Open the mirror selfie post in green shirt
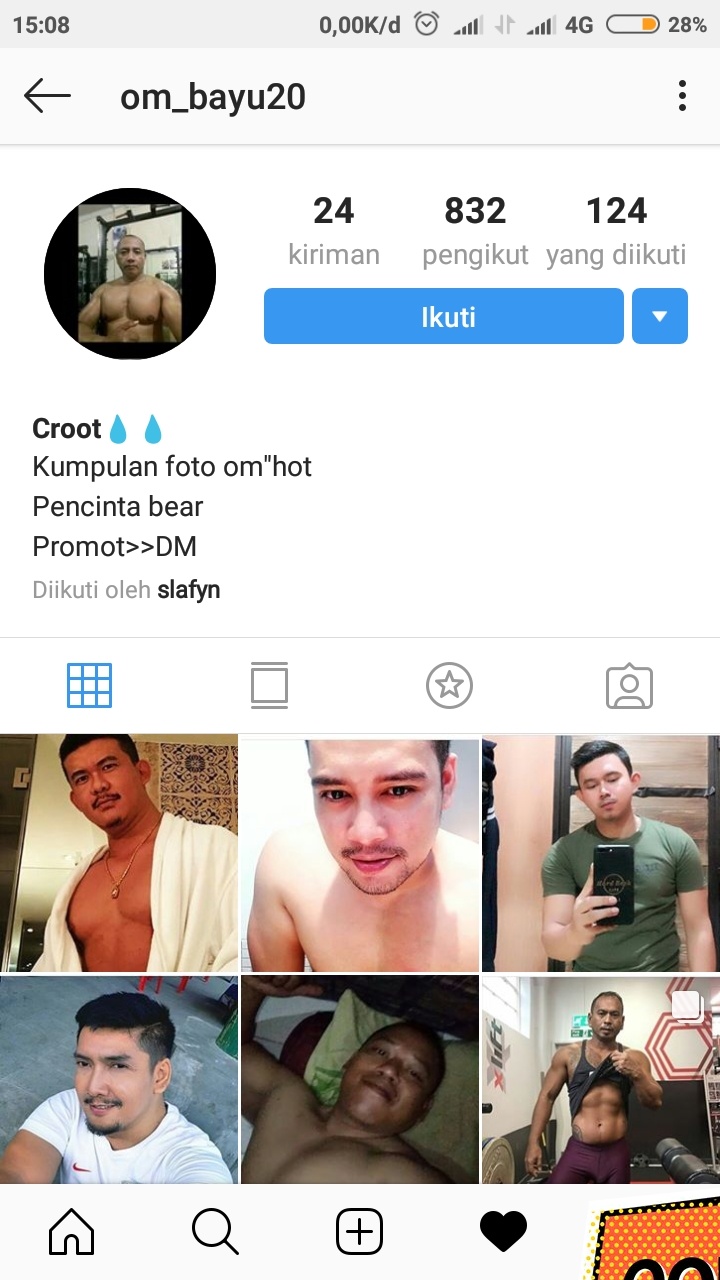This screenshot has width=720, height=1280. (601, 853)
